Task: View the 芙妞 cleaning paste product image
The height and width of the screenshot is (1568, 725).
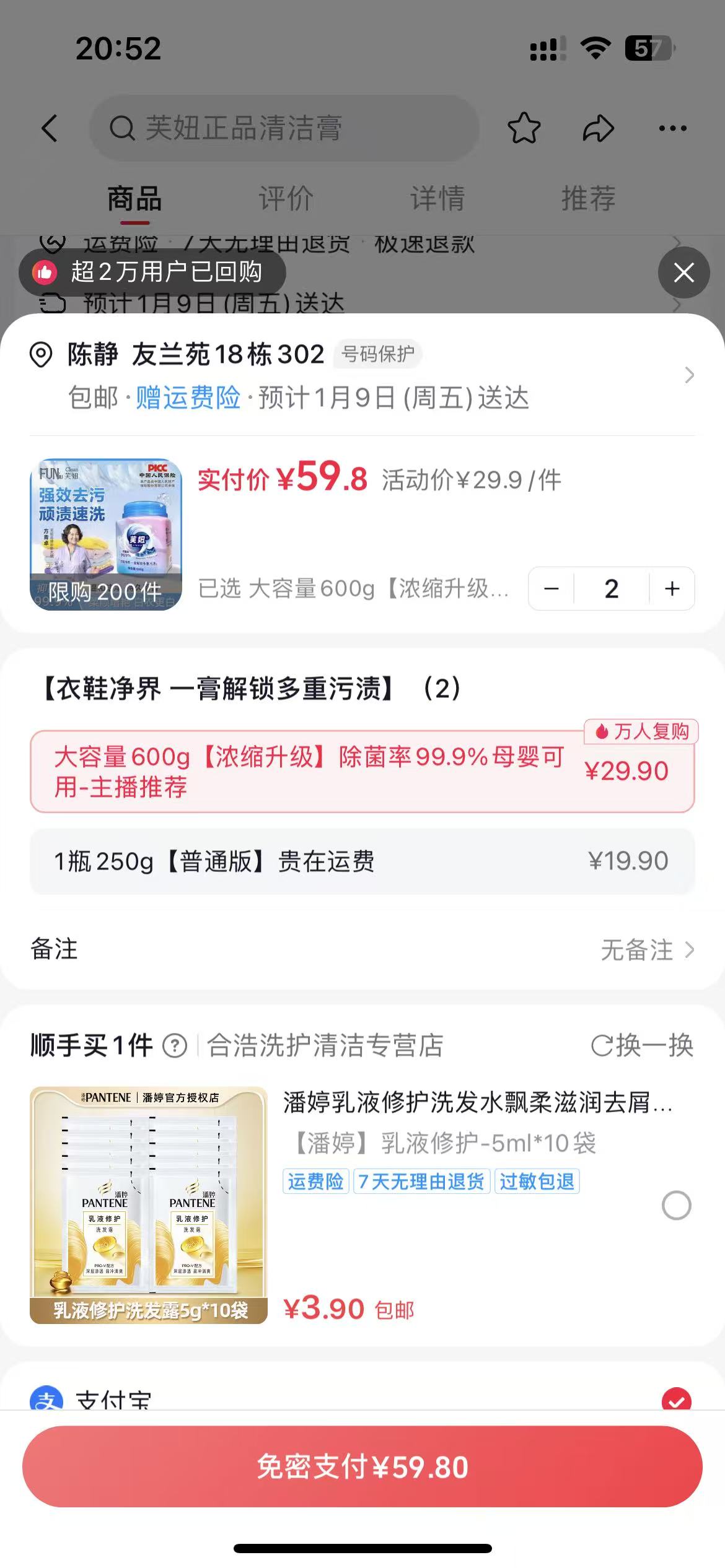Action: (106, 534)
